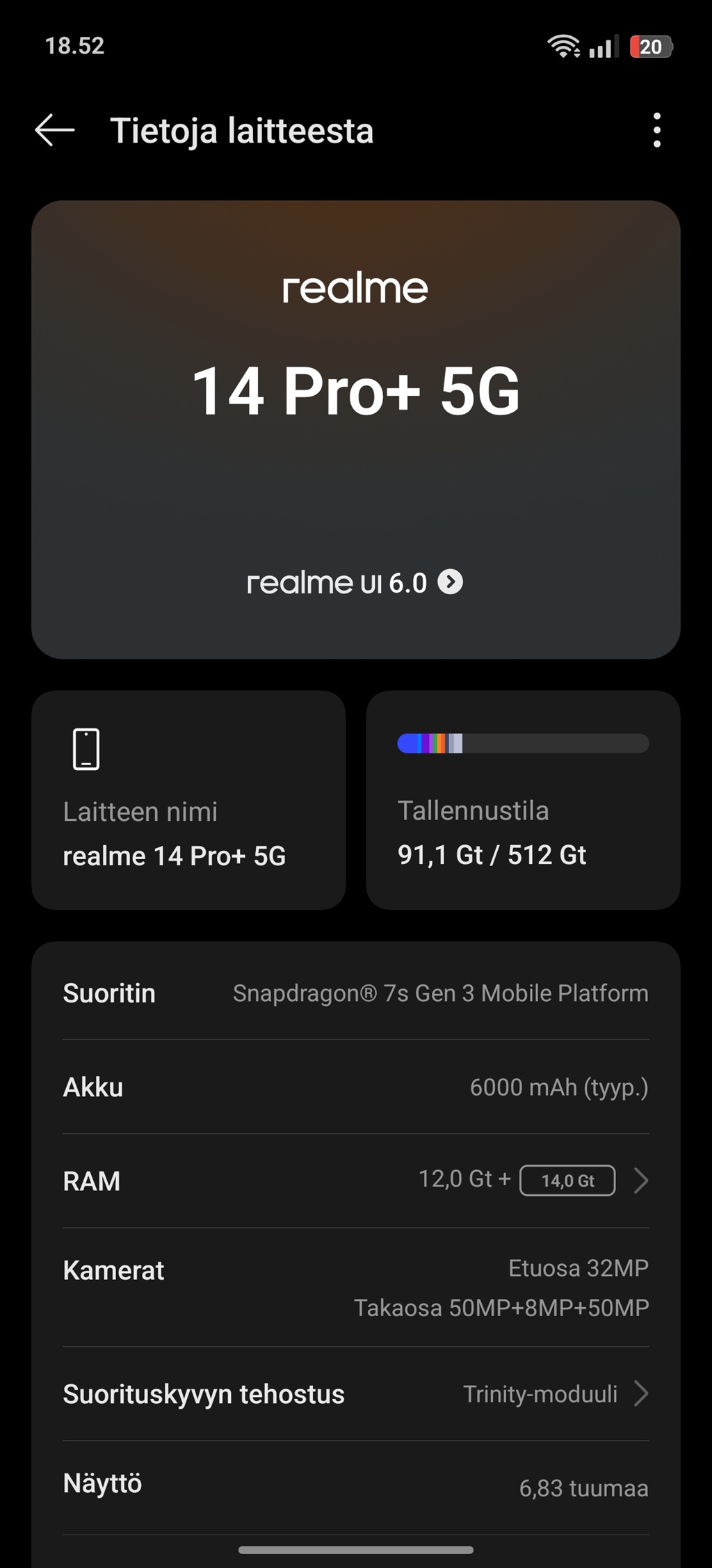The height and width of the screenshot is (1568, 712).
Task: Open realme UI 6.0 version details
Action: (x=355, y=582)
